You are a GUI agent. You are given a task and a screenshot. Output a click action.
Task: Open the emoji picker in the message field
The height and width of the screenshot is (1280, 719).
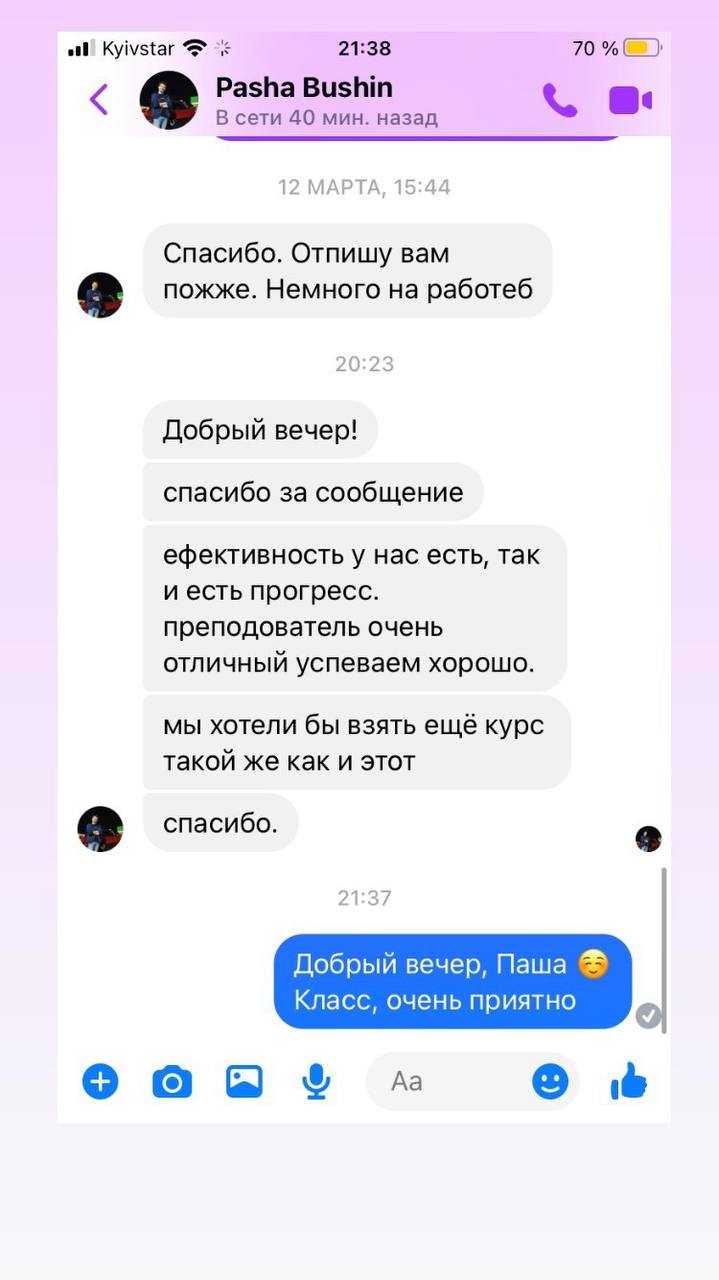pos(549,1081)
